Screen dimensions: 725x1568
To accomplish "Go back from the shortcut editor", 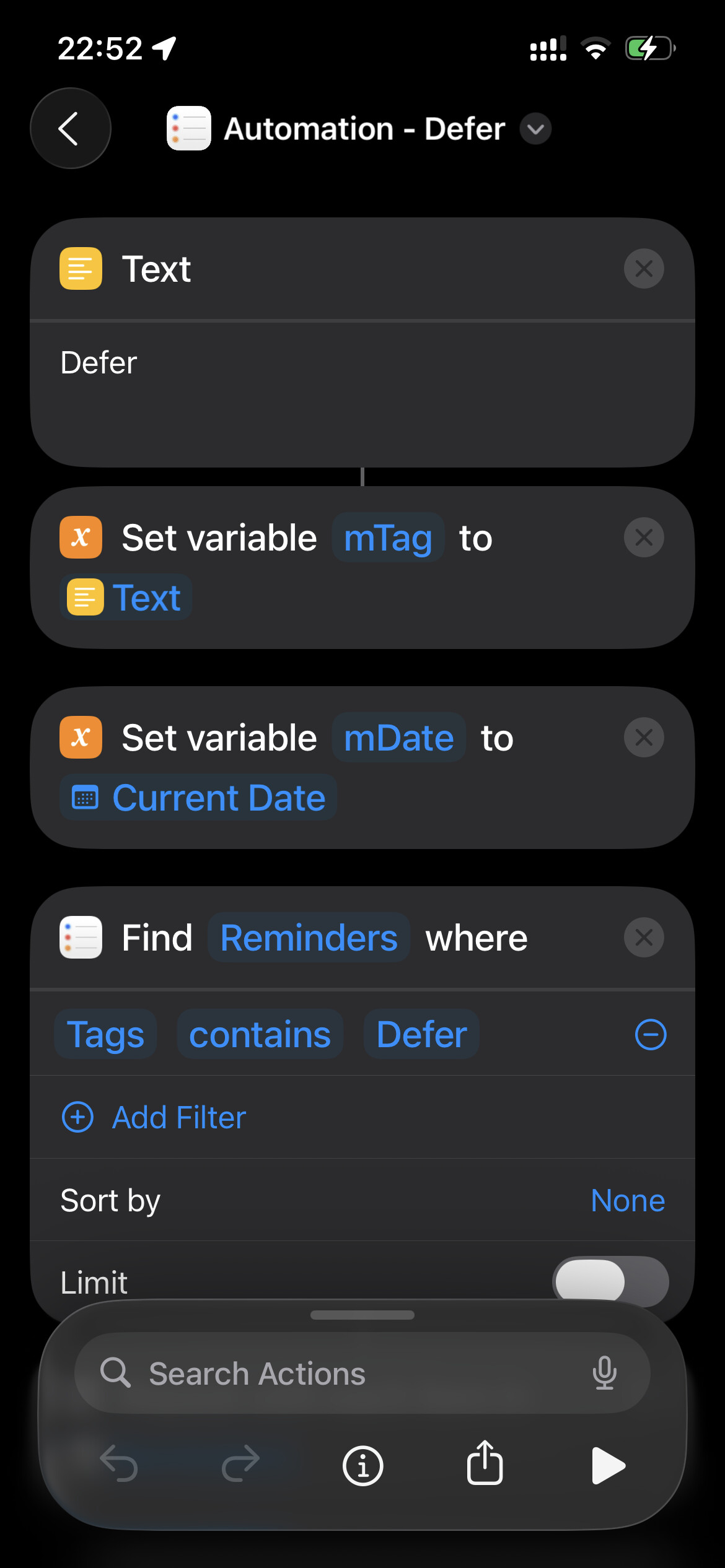I will tap(70, 128).
